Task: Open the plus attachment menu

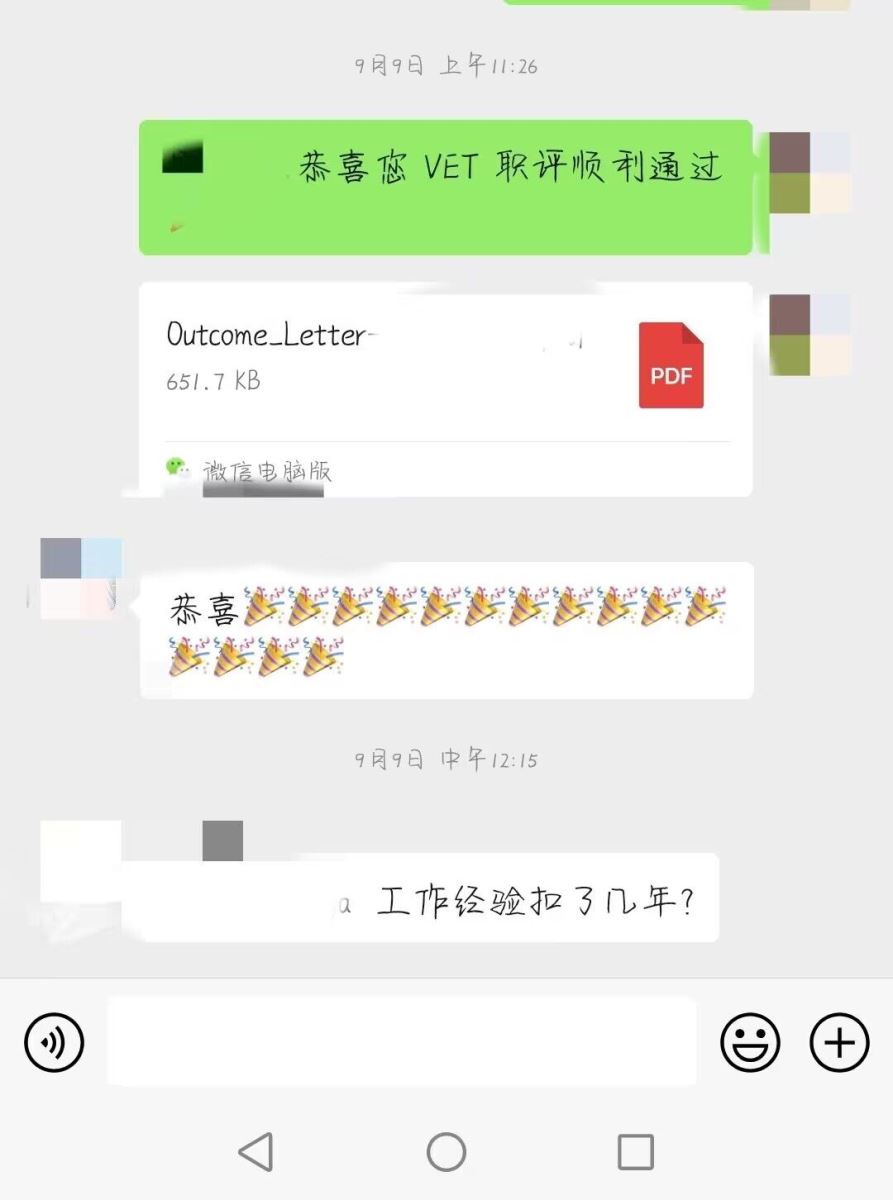Action: [x=839, y=1043]
